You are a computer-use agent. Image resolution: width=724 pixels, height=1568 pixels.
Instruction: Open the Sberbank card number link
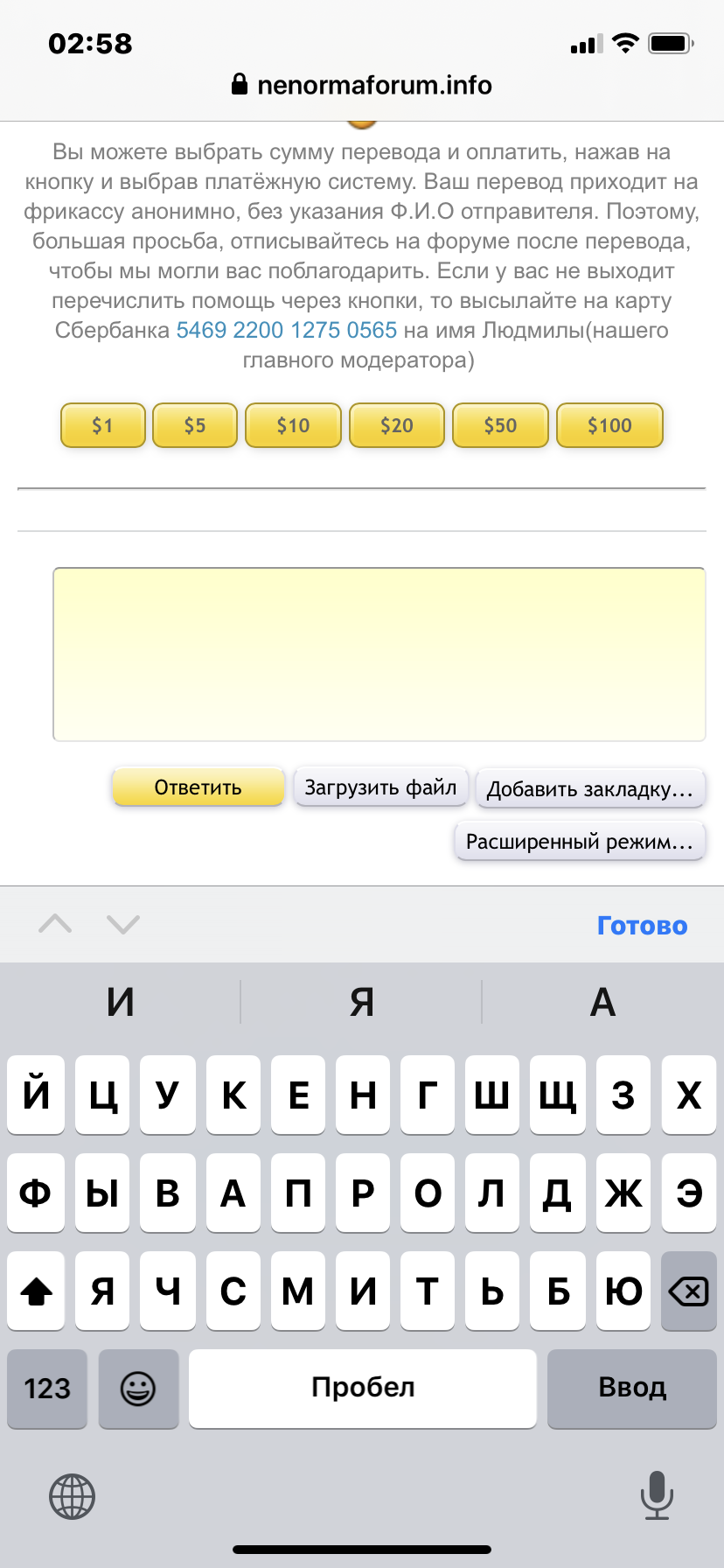(287, 331)
